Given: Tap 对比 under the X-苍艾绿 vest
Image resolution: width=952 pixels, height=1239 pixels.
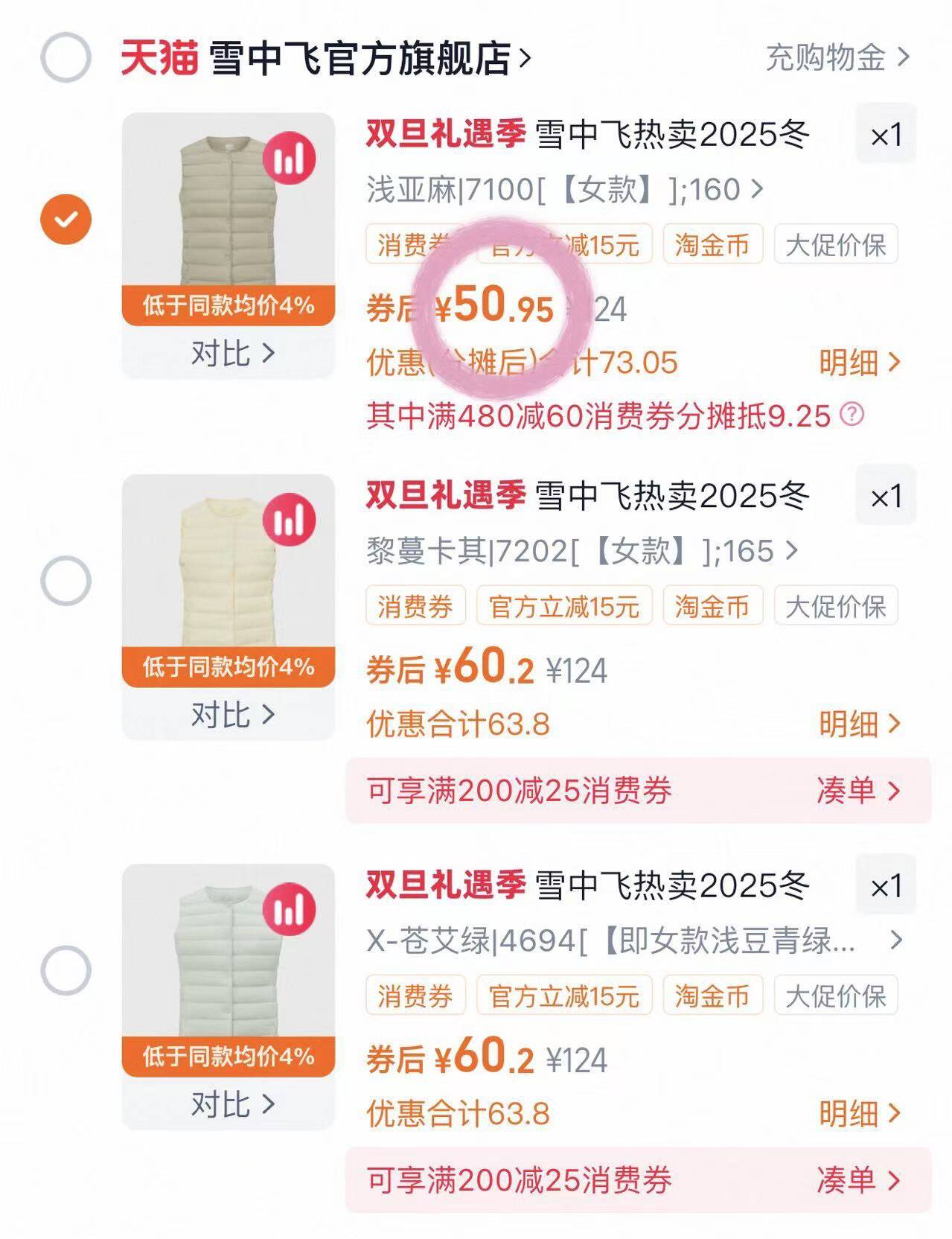Looking at the screenshot, I should pyautogui.click(x=232, y=1104).
